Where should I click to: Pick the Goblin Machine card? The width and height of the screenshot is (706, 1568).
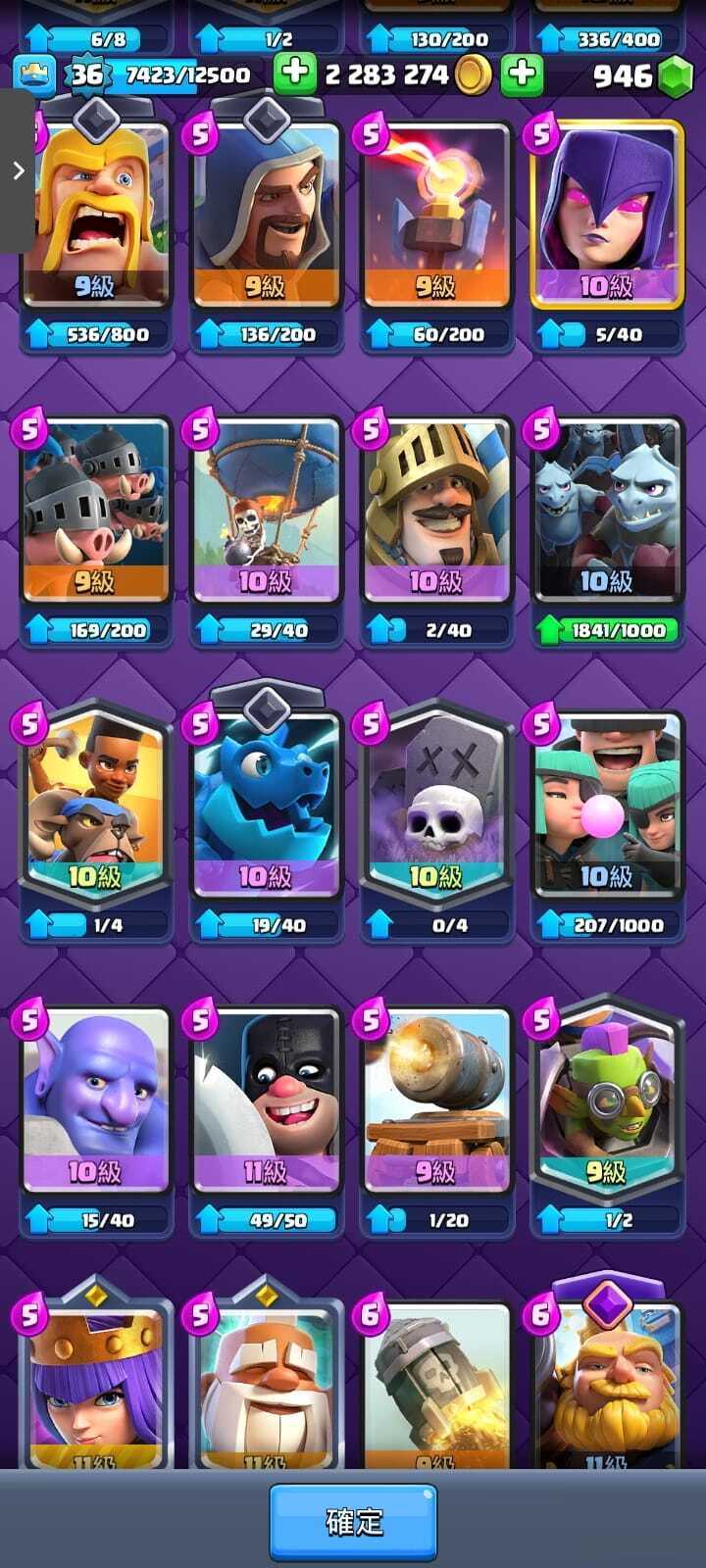pyautogui.click(x=606, y=1098)
